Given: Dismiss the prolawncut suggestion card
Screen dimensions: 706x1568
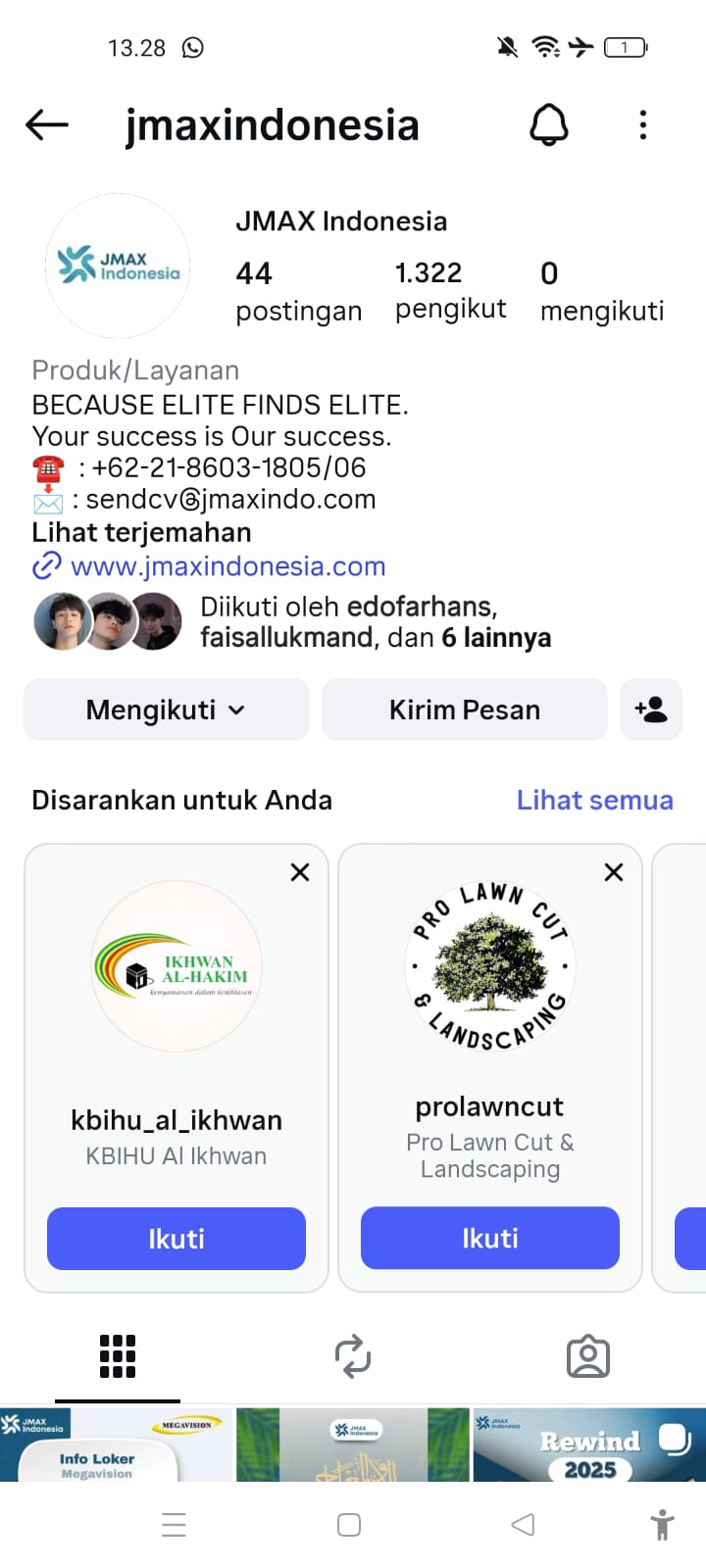Looking at the screenshot, I should tap(614, 872).
